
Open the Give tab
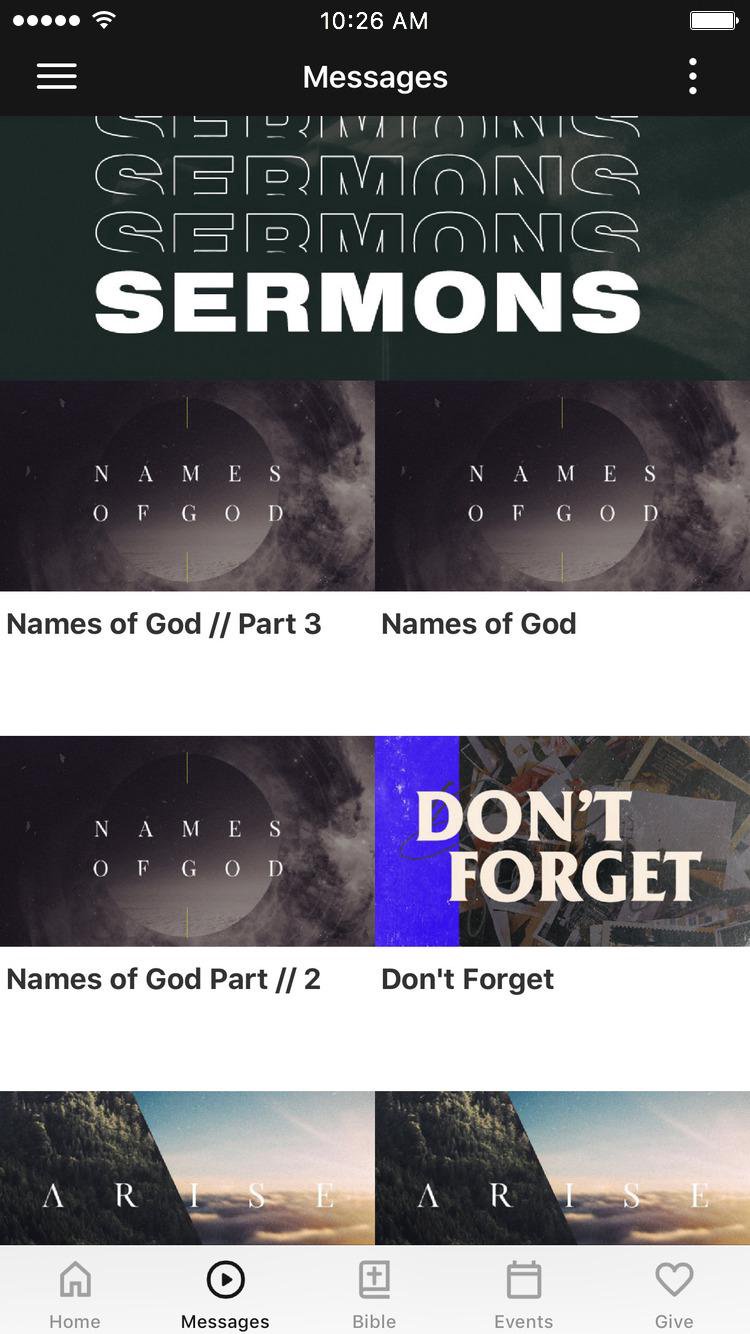[x=674, y=1292]
